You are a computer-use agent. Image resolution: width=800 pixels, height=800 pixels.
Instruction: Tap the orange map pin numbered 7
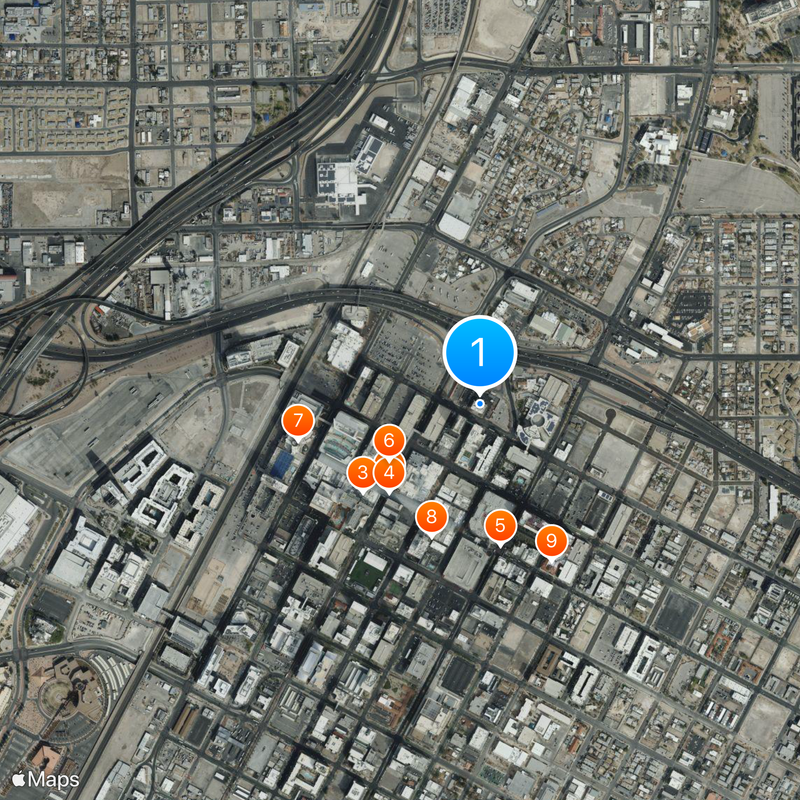click(x=298, y=422)
